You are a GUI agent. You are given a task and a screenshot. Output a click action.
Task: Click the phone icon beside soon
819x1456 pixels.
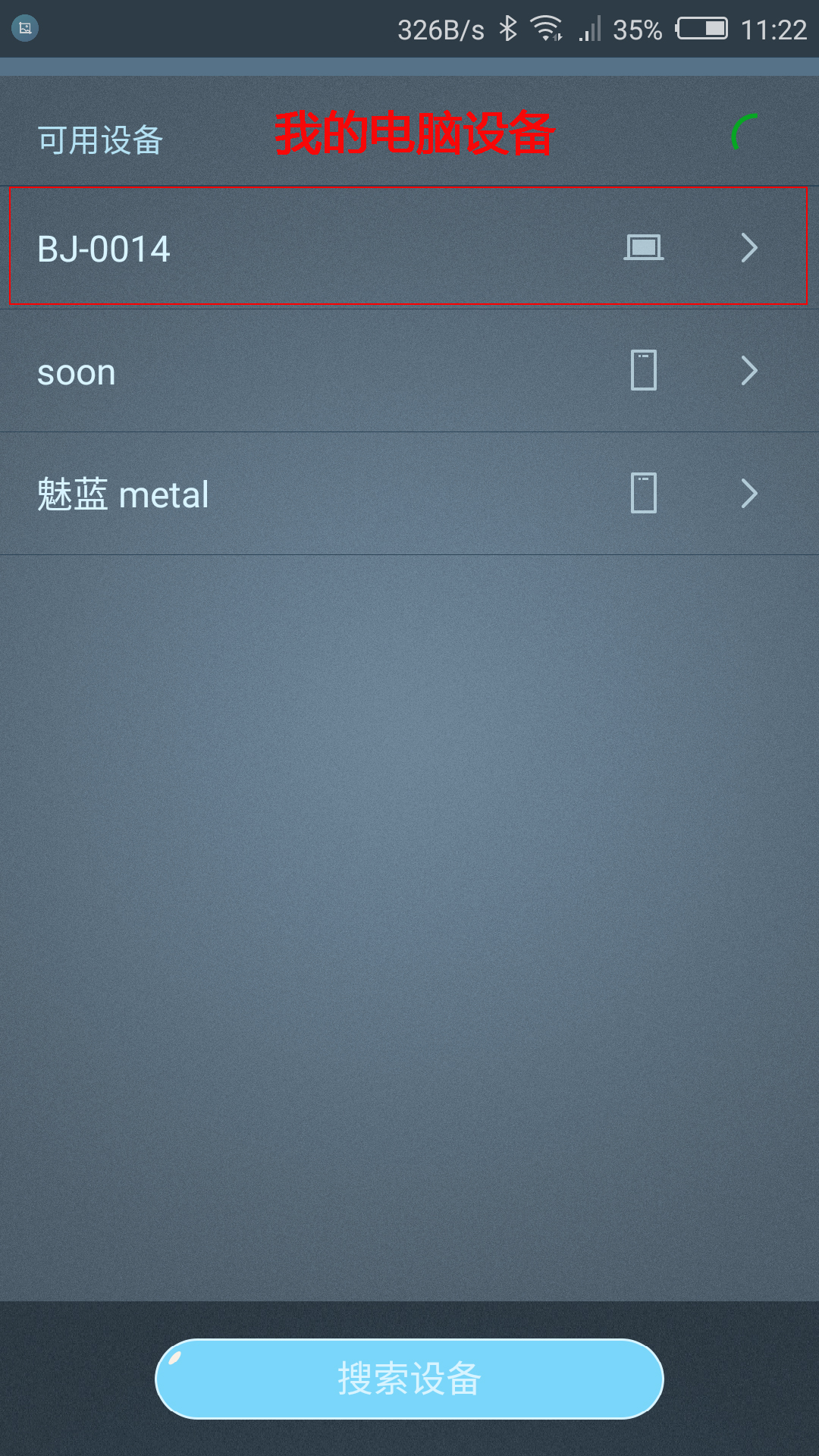642,371
